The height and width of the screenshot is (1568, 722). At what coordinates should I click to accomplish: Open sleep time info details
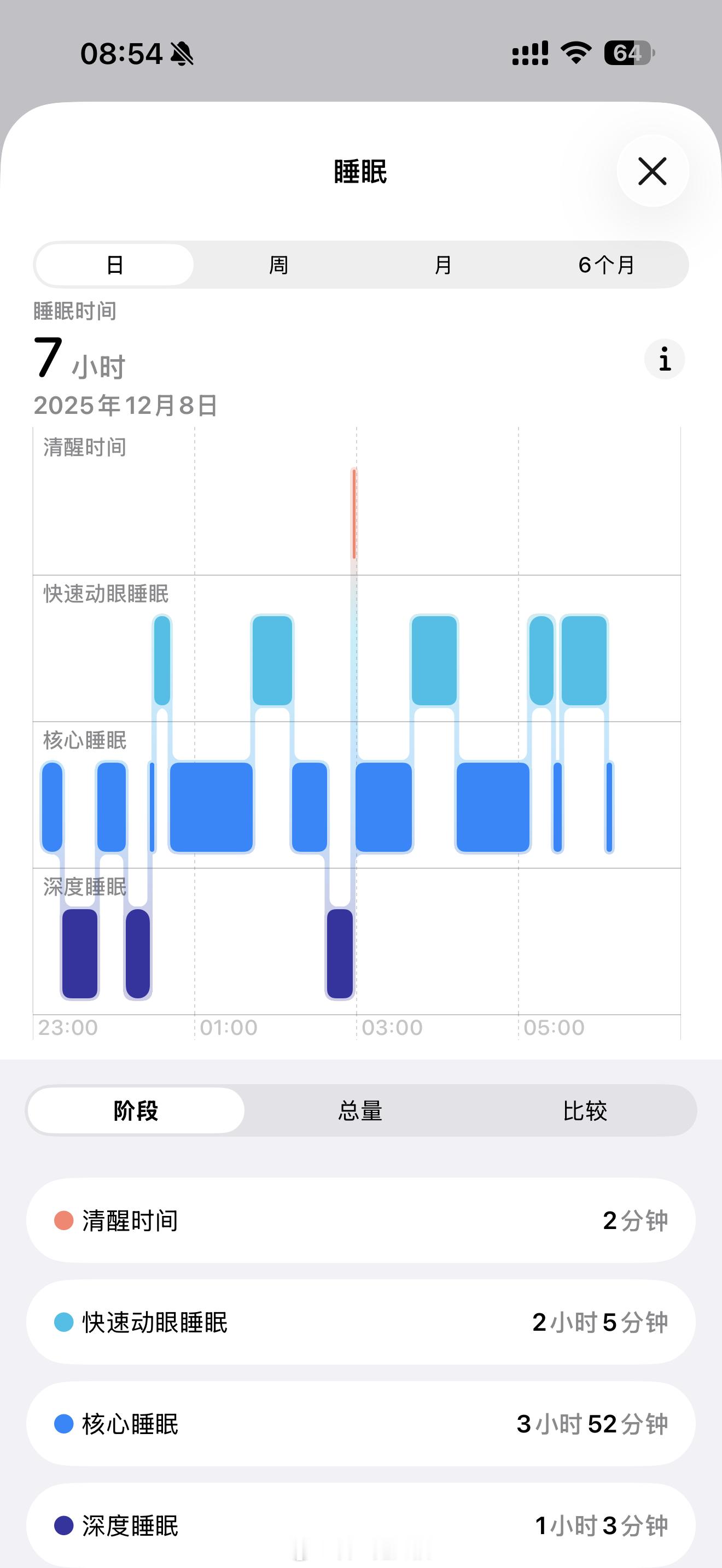tap(665, 360)
